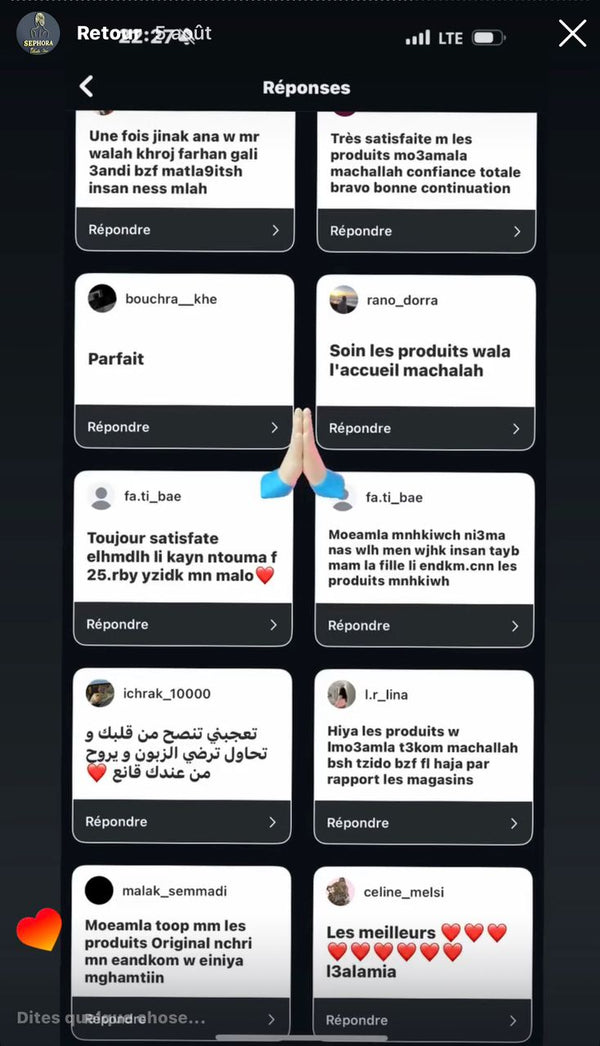Image resolution: width=600 pixels, height=1046 pixels.
Task: Close the story viewer
Action: point(572,34)
